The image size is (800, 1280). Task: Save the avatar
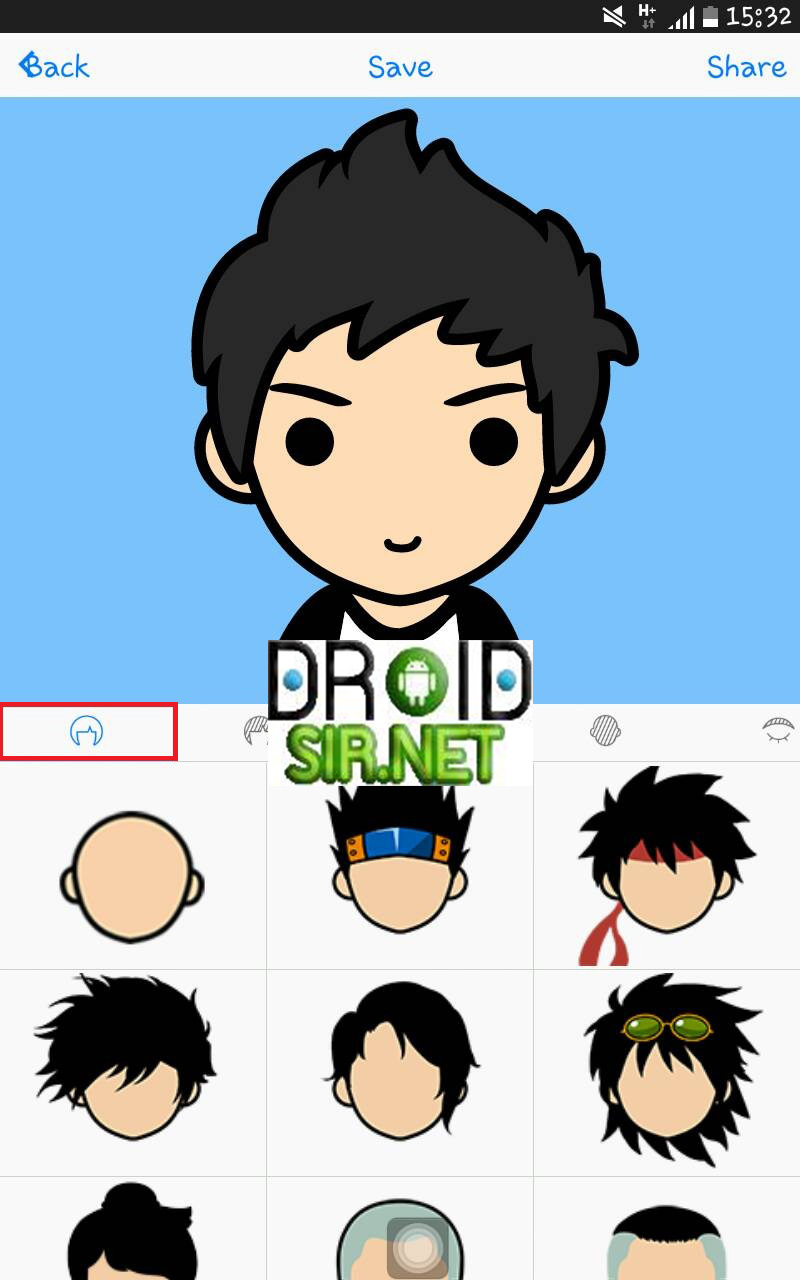point(400,66)
